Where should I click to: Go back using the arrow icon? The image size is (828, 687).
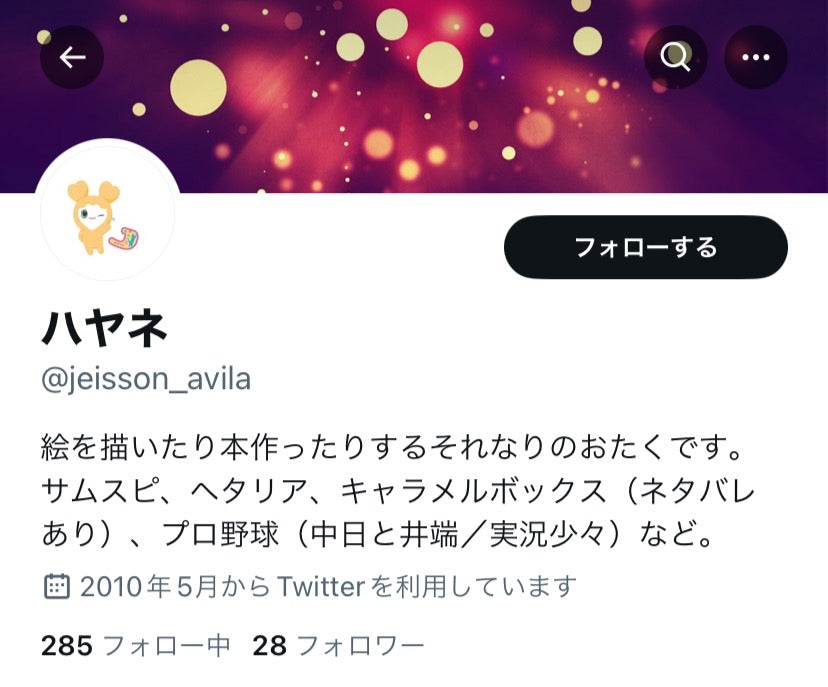coord(72,57)
